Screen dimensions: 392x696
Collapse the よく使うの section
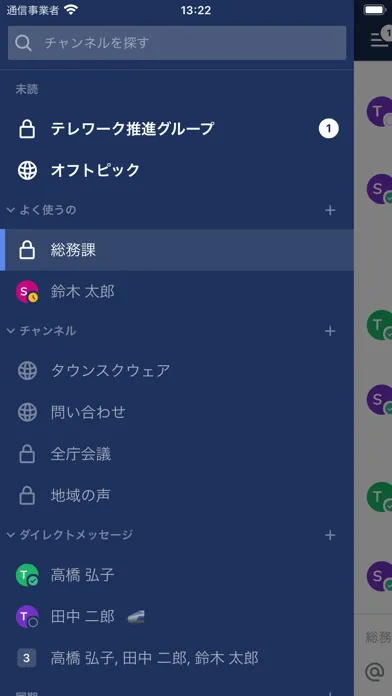click(42, 210)
